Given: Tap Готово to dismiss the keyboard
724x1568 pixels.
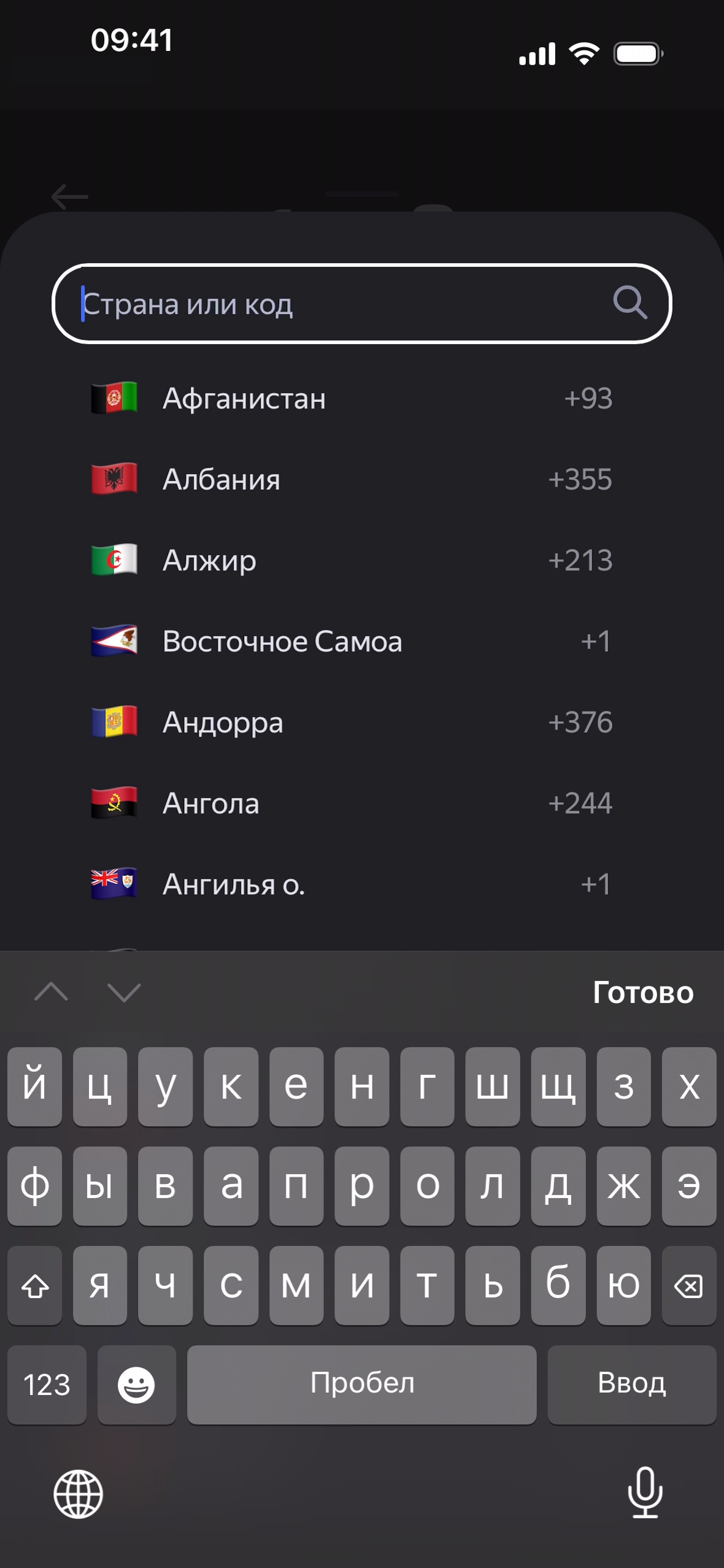Looking at the screenshot, I should (642, 993).
